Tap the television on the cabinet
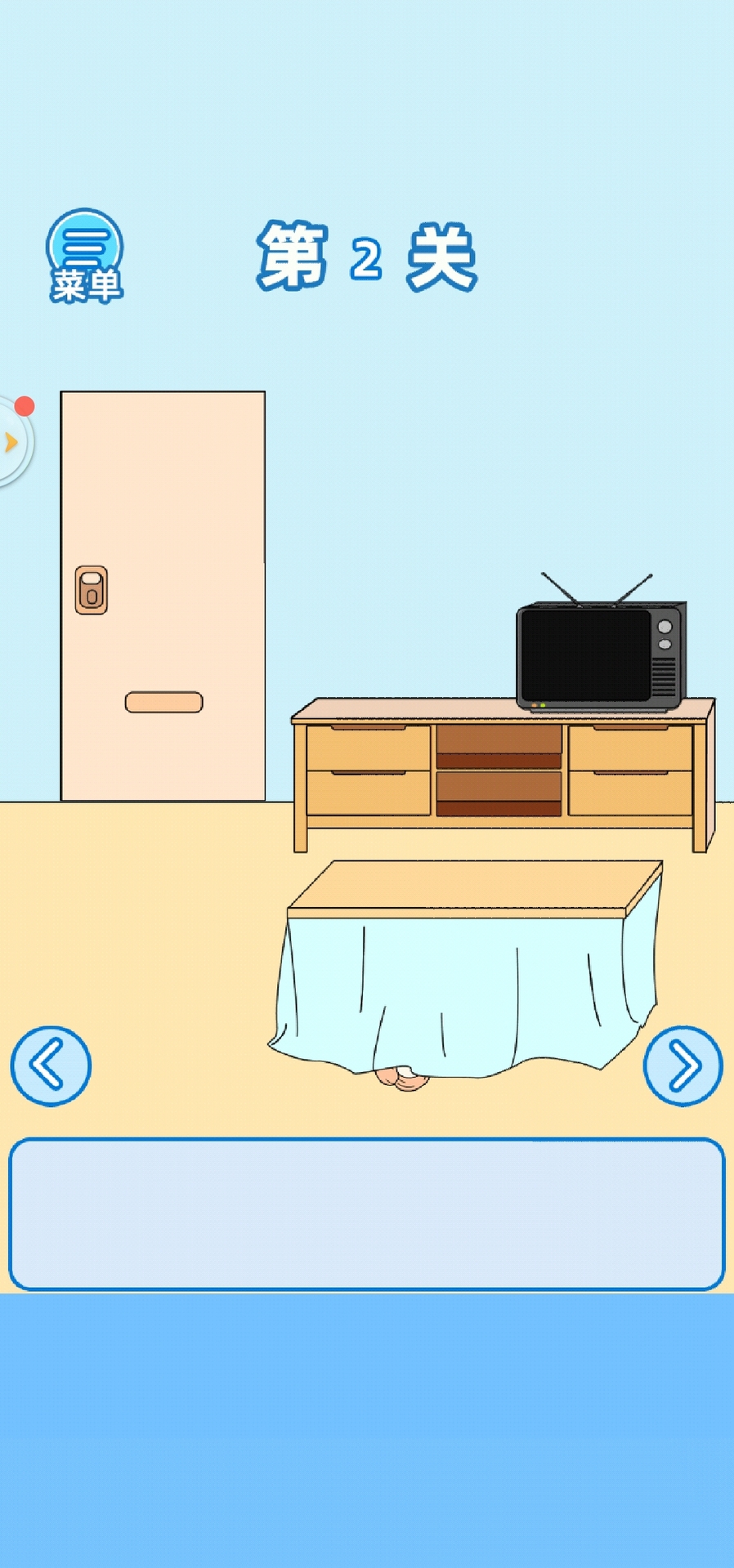Viewport: 734px width, 1568px height. [x=600, y=656]
